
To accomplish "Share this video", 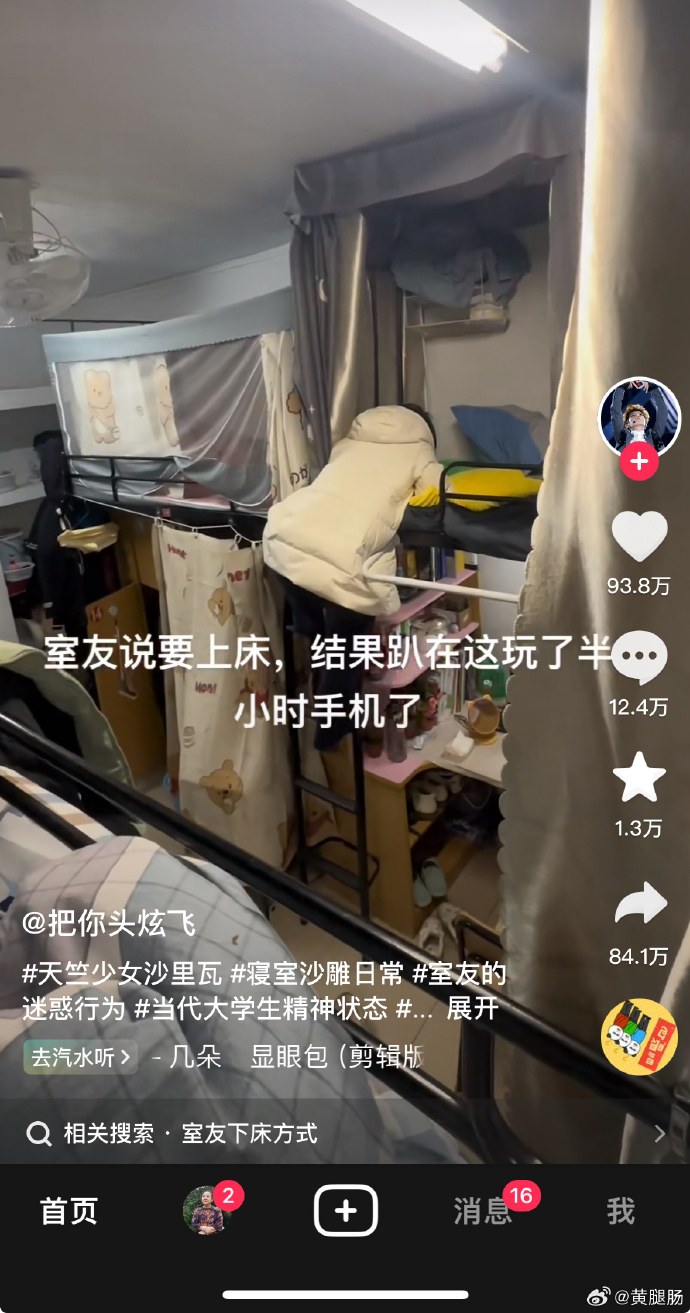I will [639, 905].
